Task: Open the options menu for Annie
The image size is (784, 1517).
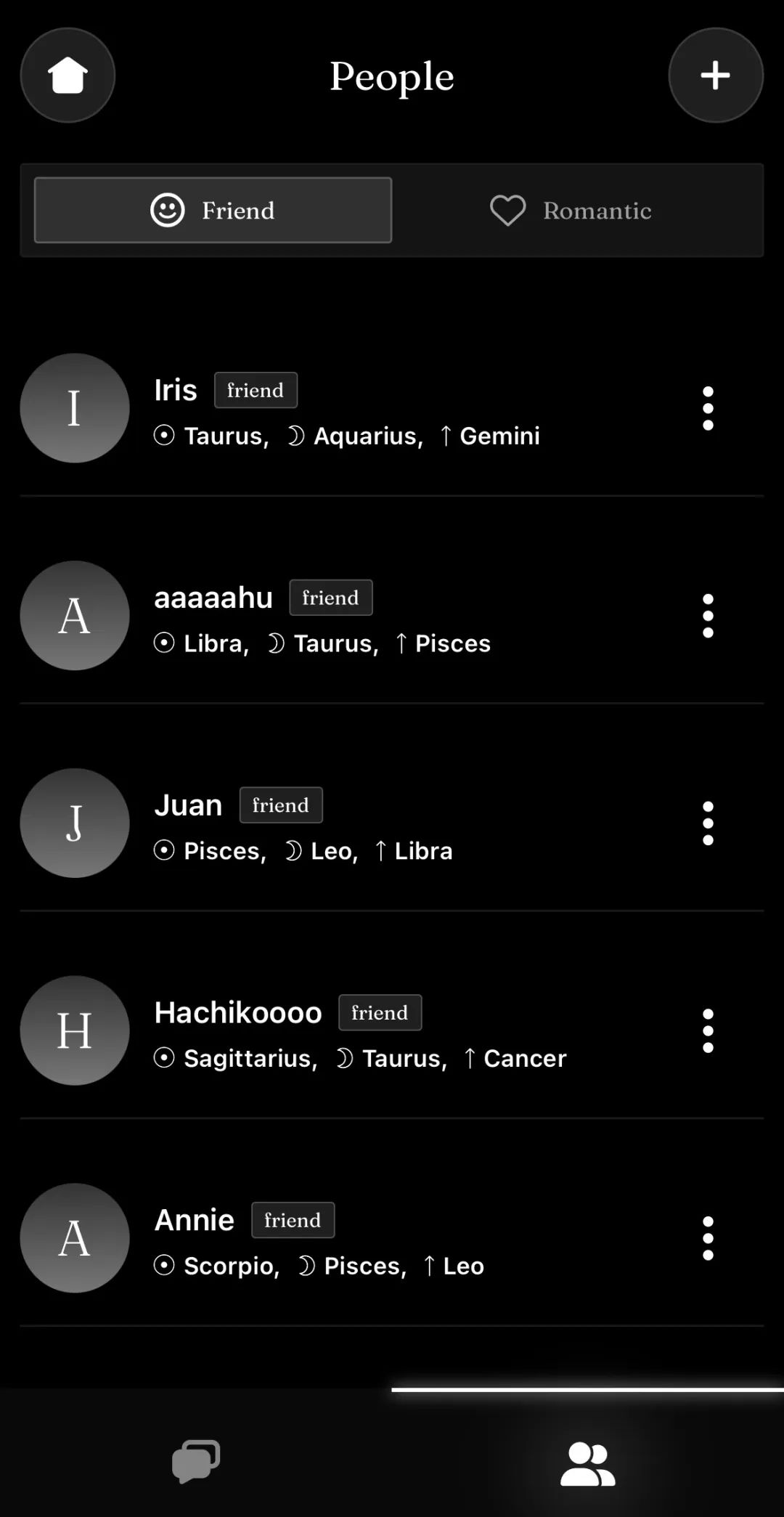Action: click(x=708, y=1239)
